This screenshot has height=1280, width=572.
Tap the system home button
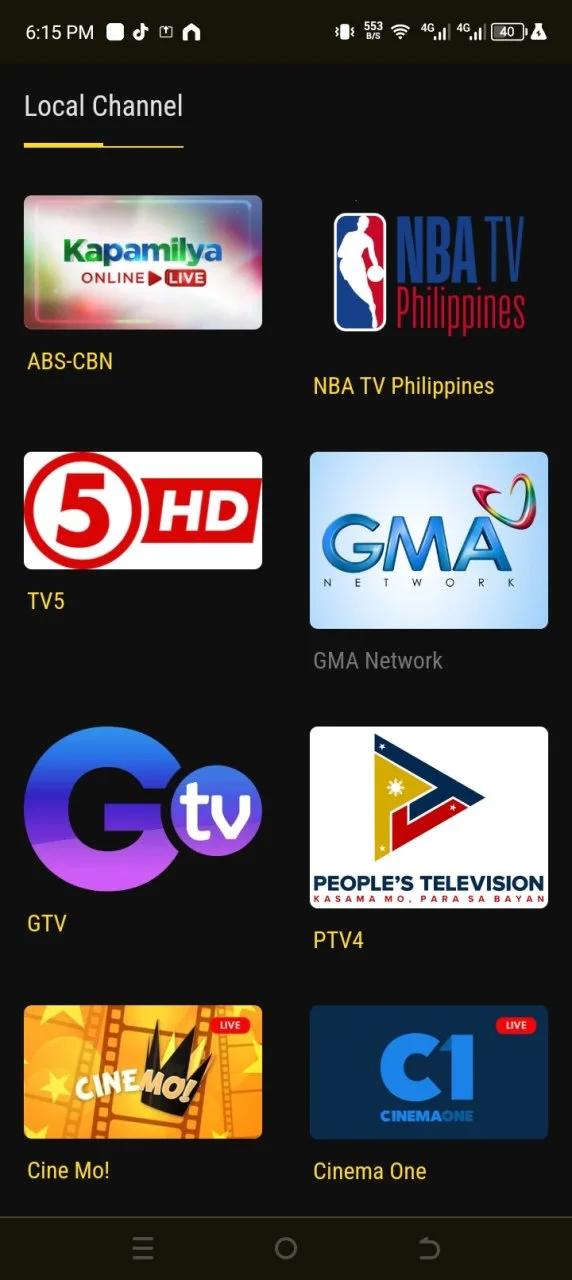286,1248
